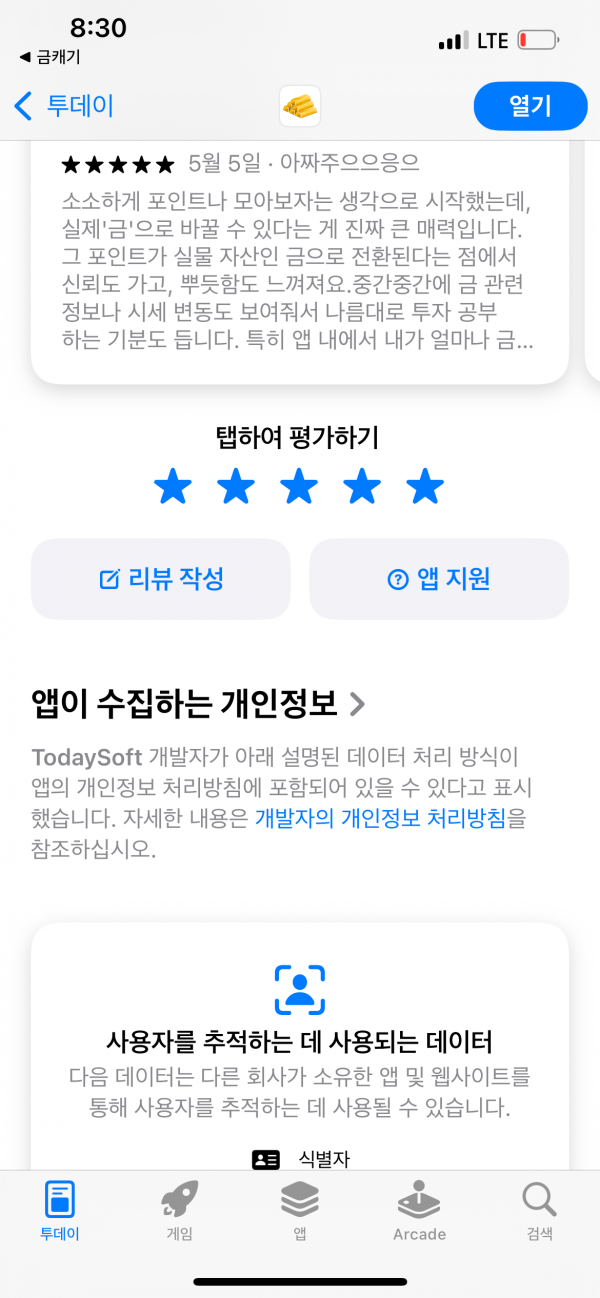Switch to the 앱 tab
Screen dimensions: 600x1298
(x=300, y=1210)
